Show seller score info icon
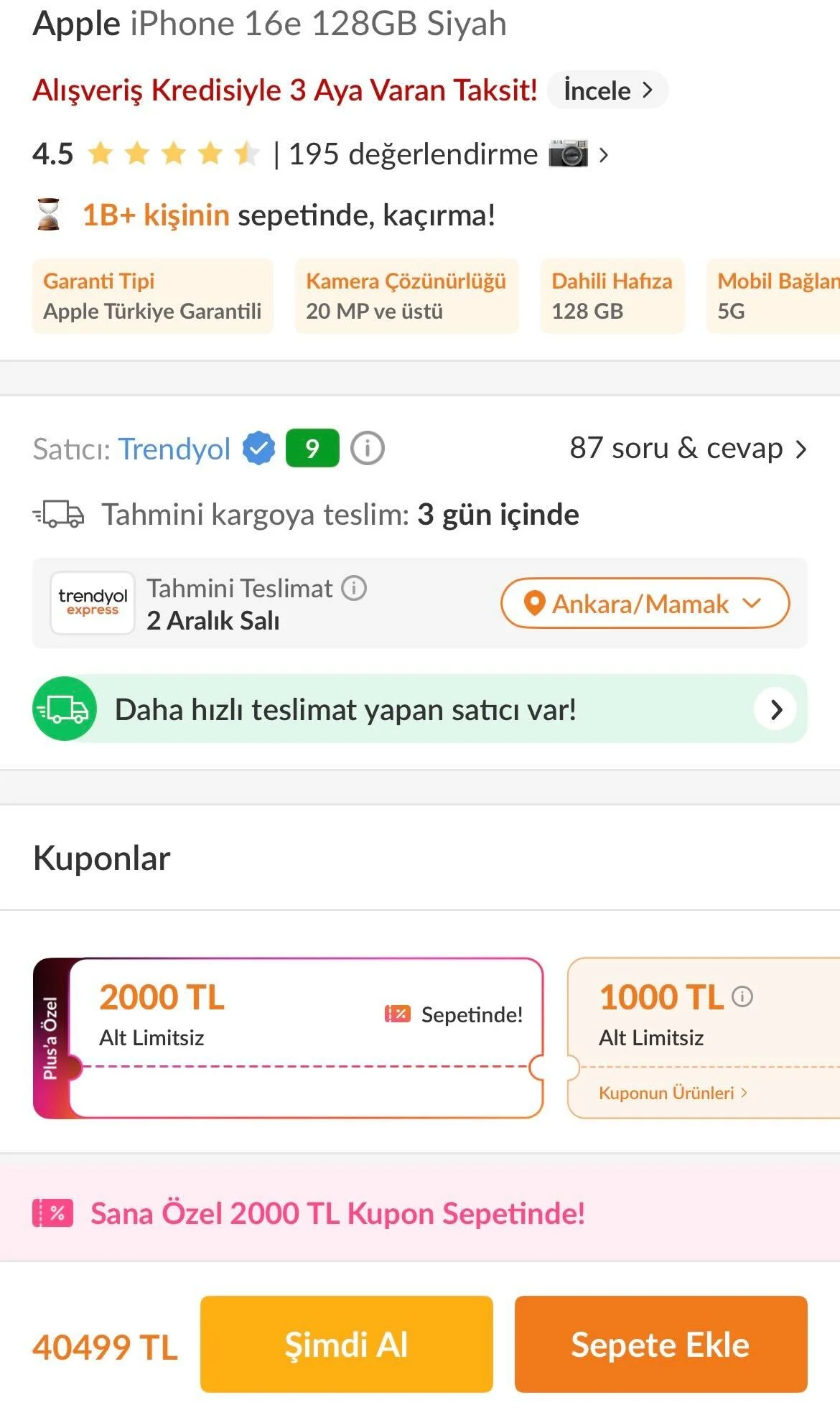Viewport: 840px width, 1415px height. click(368, 449)
